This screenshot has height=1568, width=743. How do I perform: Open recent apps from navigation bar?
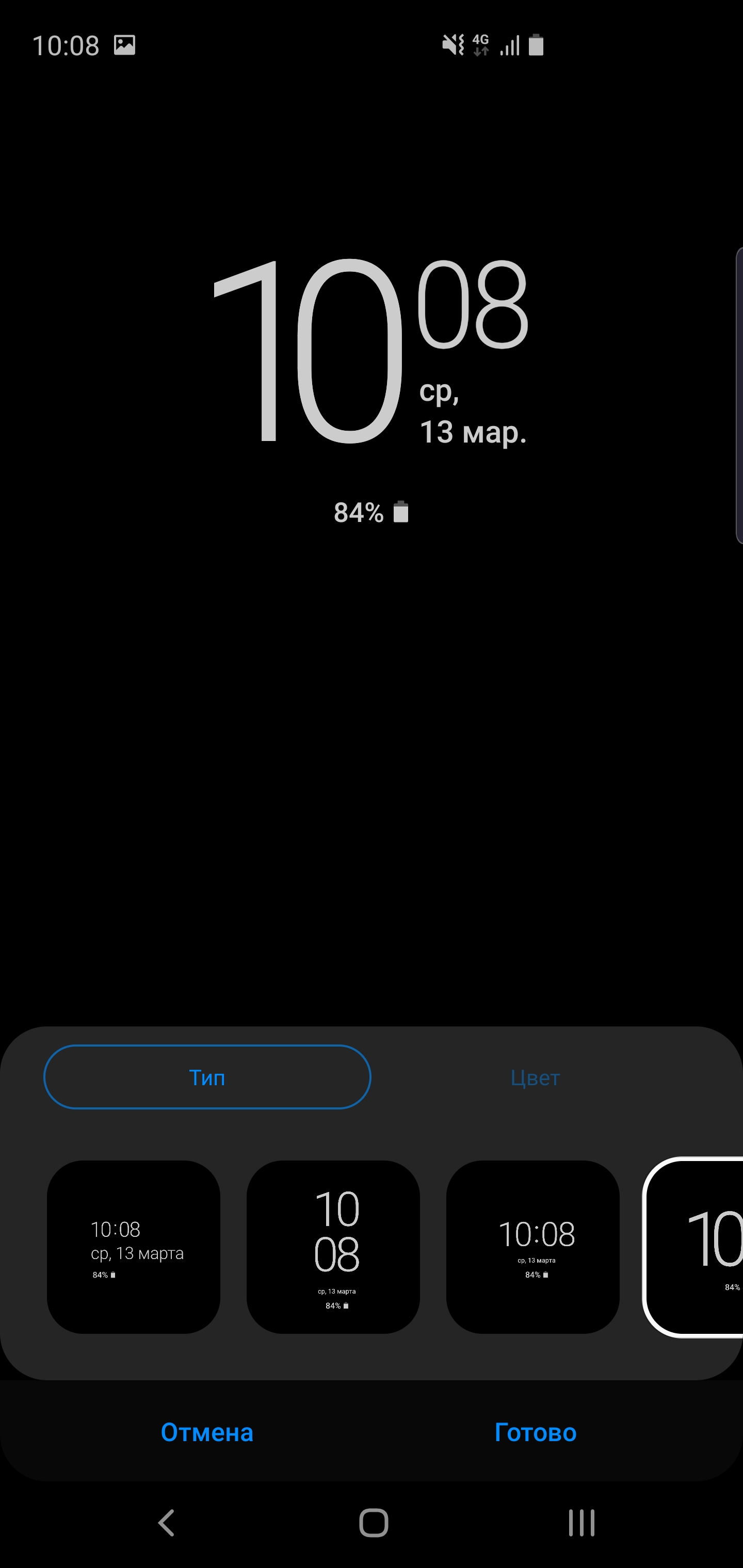(581, 1523)
